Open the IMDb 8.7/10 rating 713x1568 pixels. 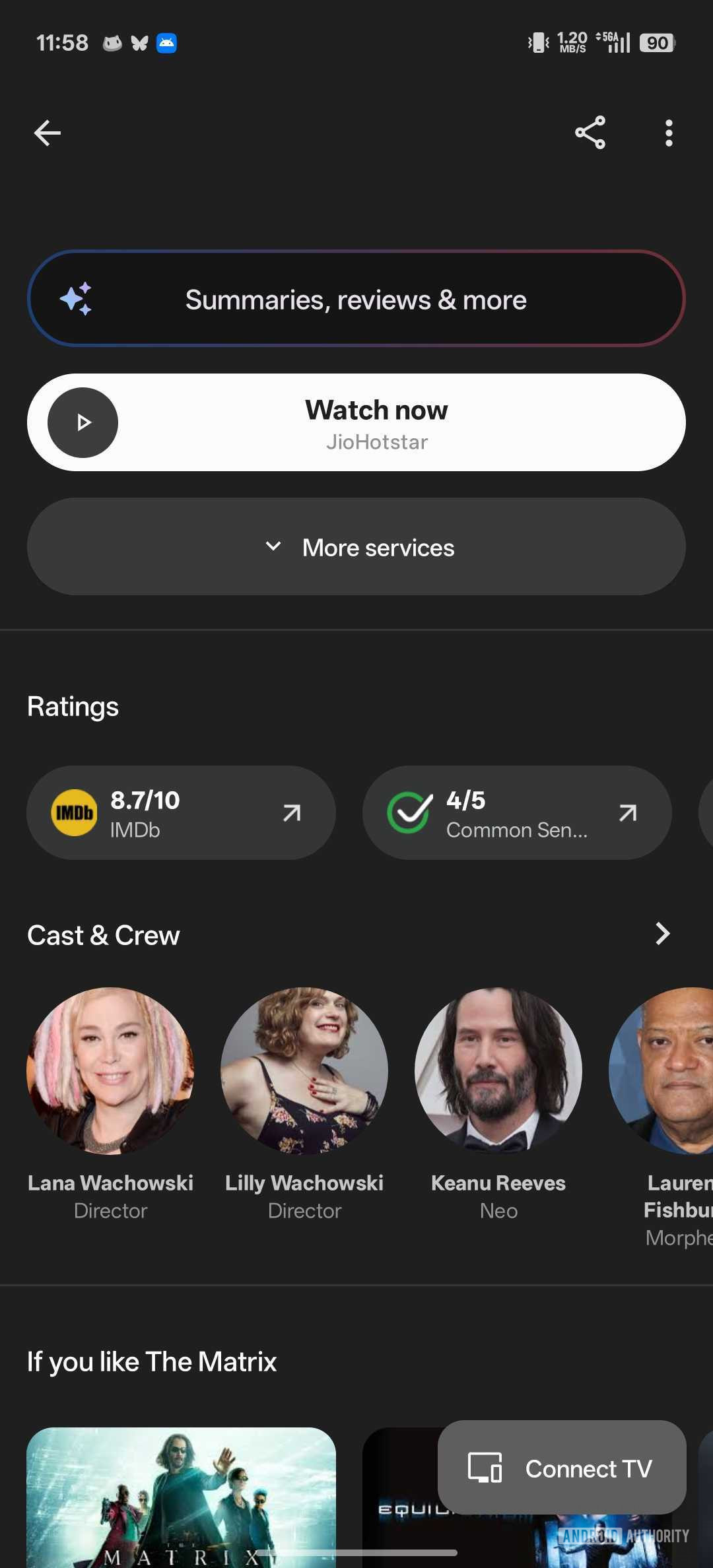[x=181, y=813]
